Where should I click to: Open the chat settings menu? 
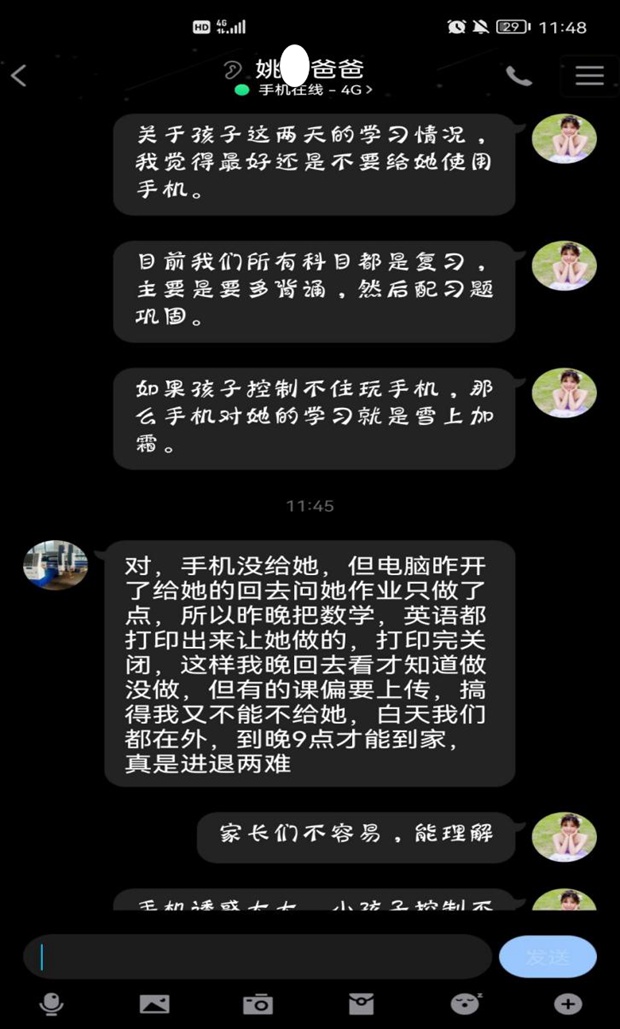click(589, 75)
